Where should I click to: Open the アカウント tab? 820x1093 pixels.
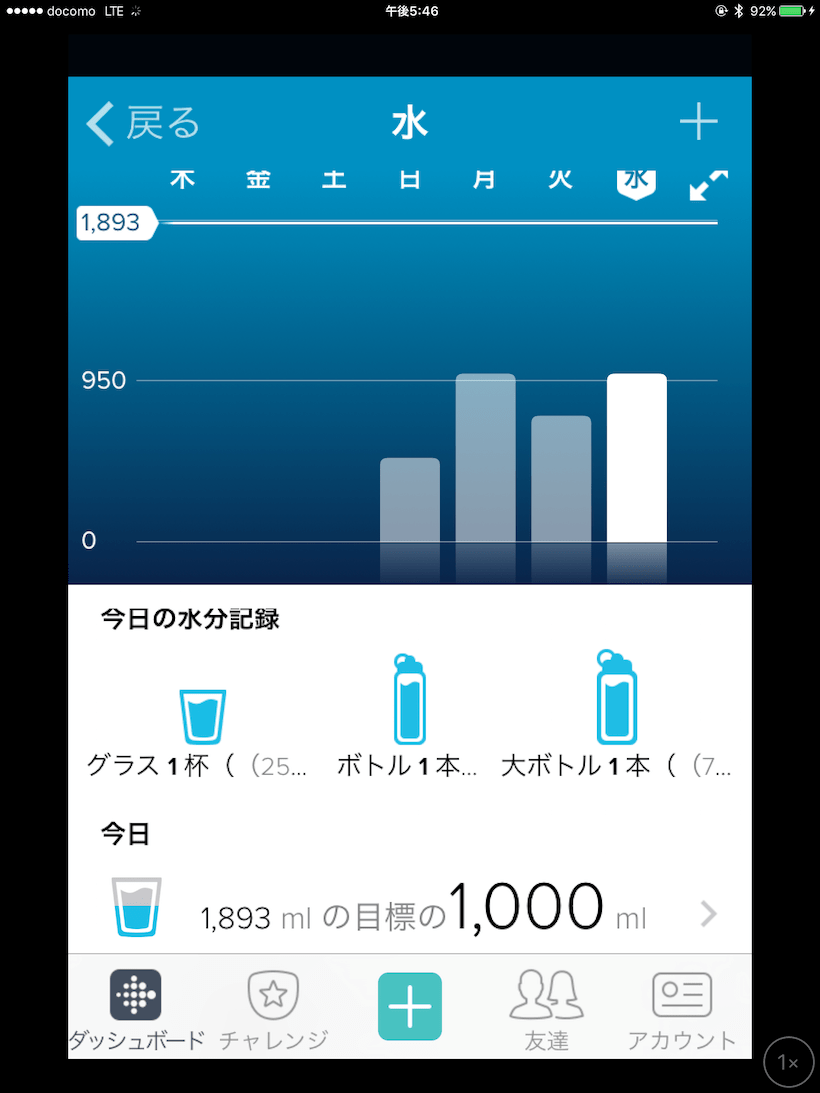[x=682, y=1008]
